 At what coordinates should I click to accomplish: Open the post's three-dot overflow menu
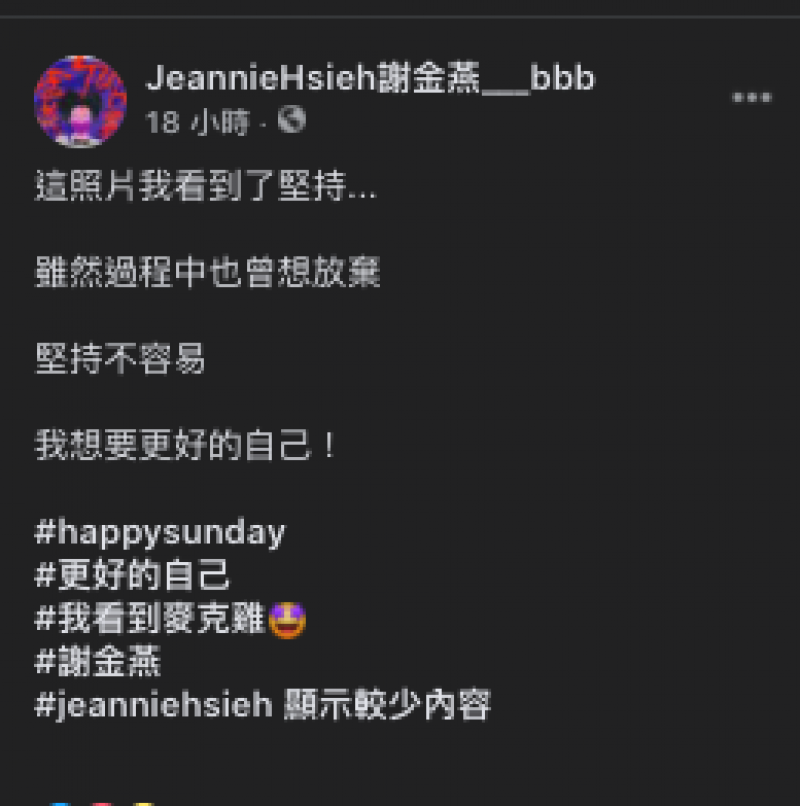point(751,98)
